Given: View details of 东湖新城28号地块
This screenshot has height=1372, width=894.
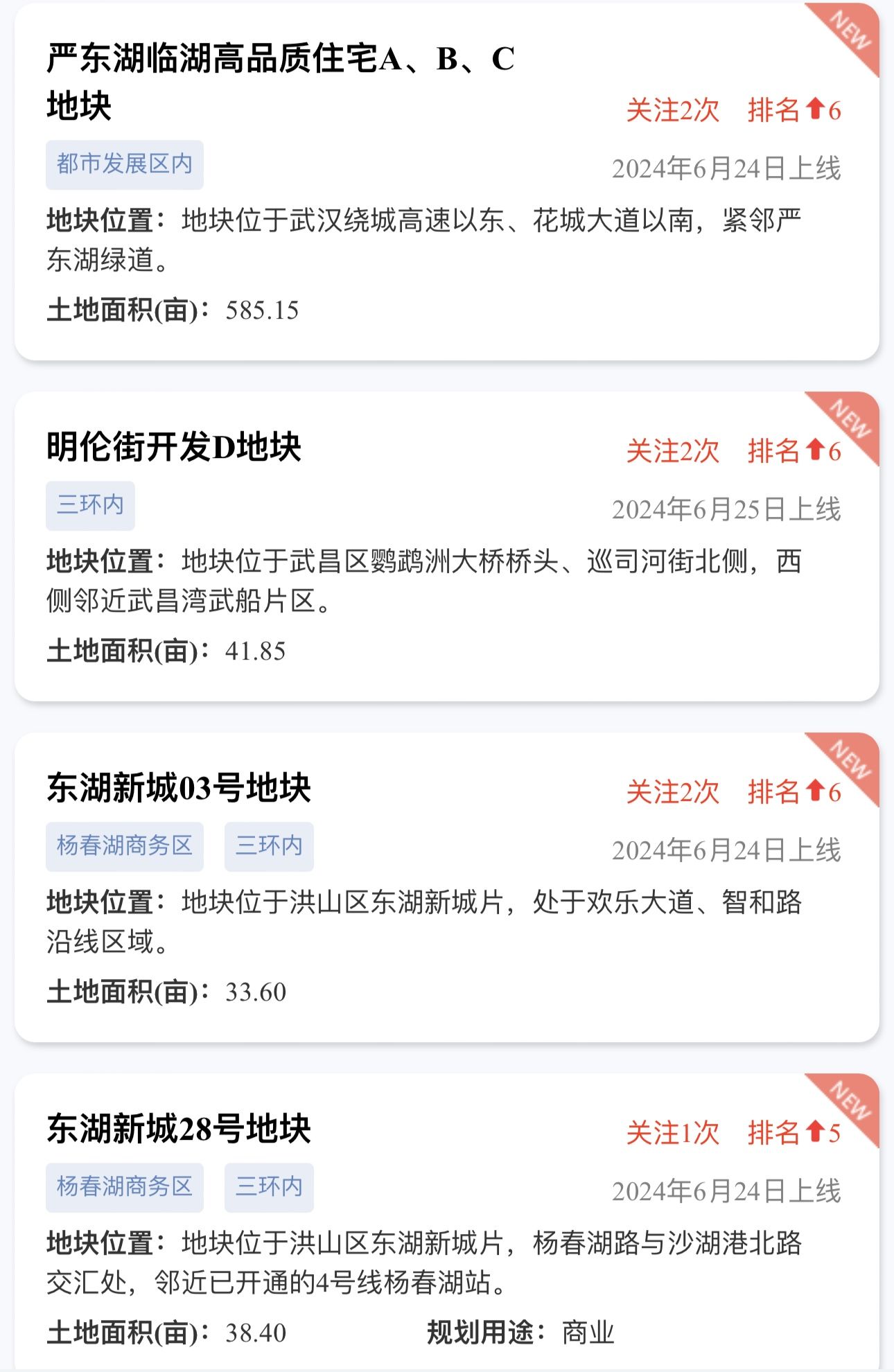Looking at the screenshot, I should pos(179,1129).
